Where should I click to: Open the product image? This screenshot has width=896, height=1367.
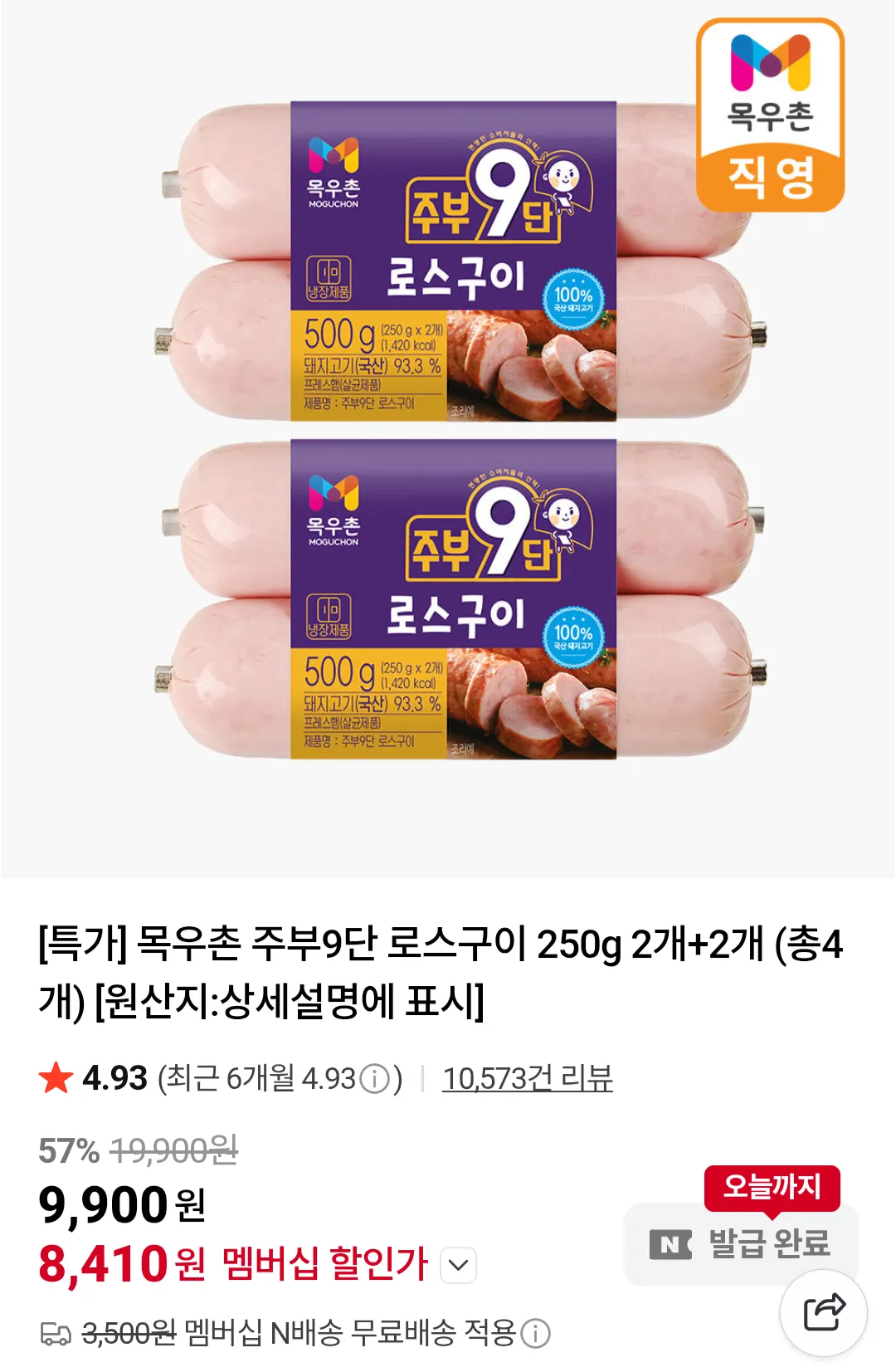point(448,432)
